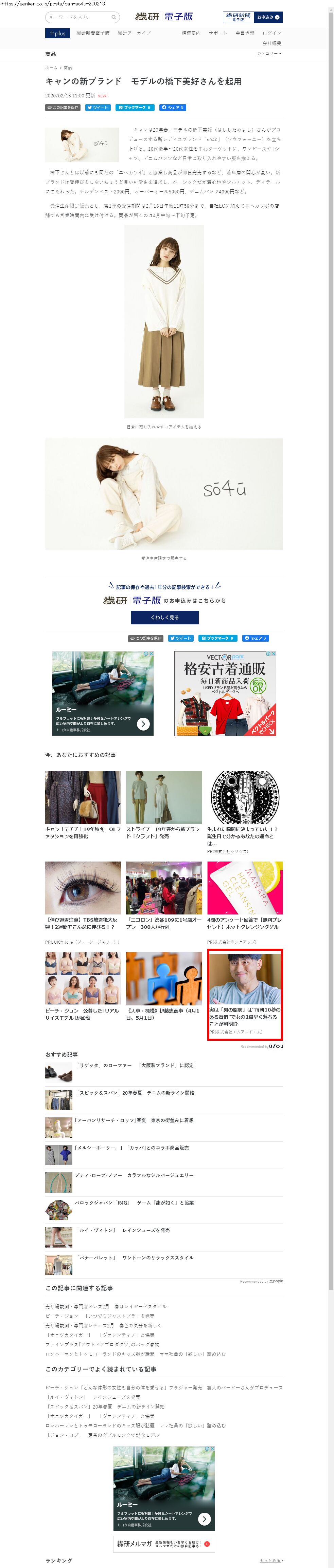Tap ツイート button under the headline
The width and height of the screenshot is (334, 1568).
click(98, 107)
